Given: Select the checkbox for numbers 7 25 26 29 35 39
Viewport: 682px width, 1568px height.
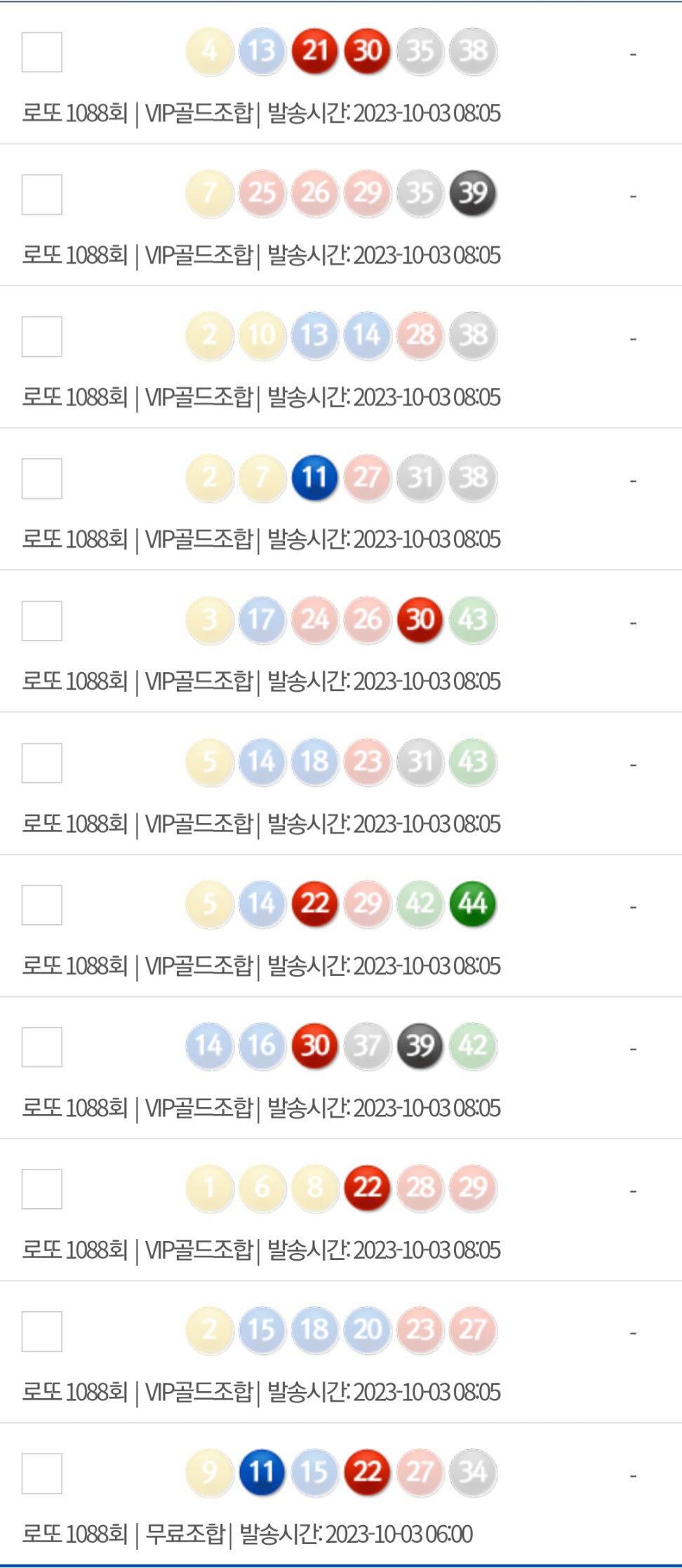Looking at the screenshot, I should click(x=42, y=194).
